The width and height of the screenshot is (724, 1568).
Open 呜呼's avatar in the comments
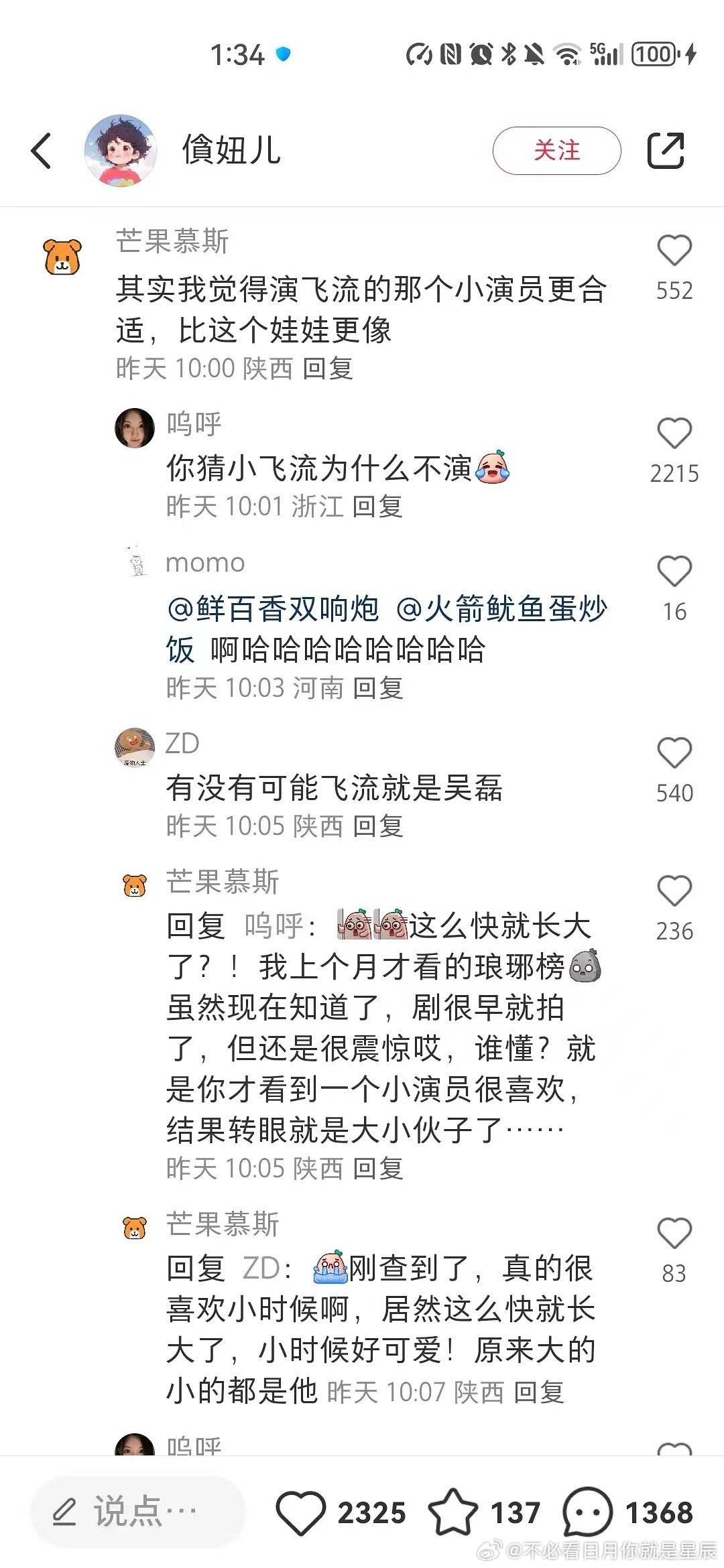135,428
